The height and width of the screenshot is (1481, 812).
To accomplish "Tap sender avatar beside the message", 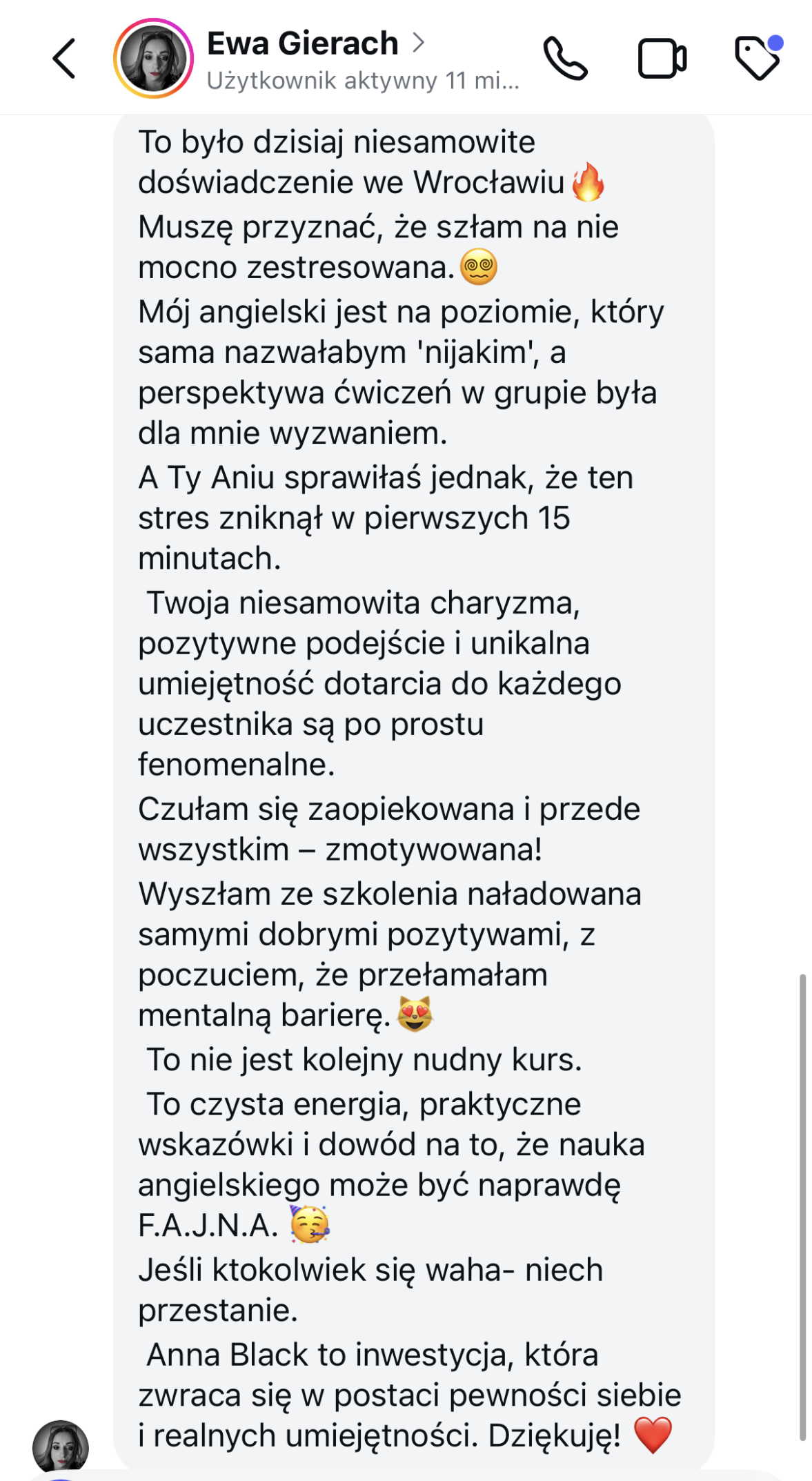I will click(x=61, y=1446).
